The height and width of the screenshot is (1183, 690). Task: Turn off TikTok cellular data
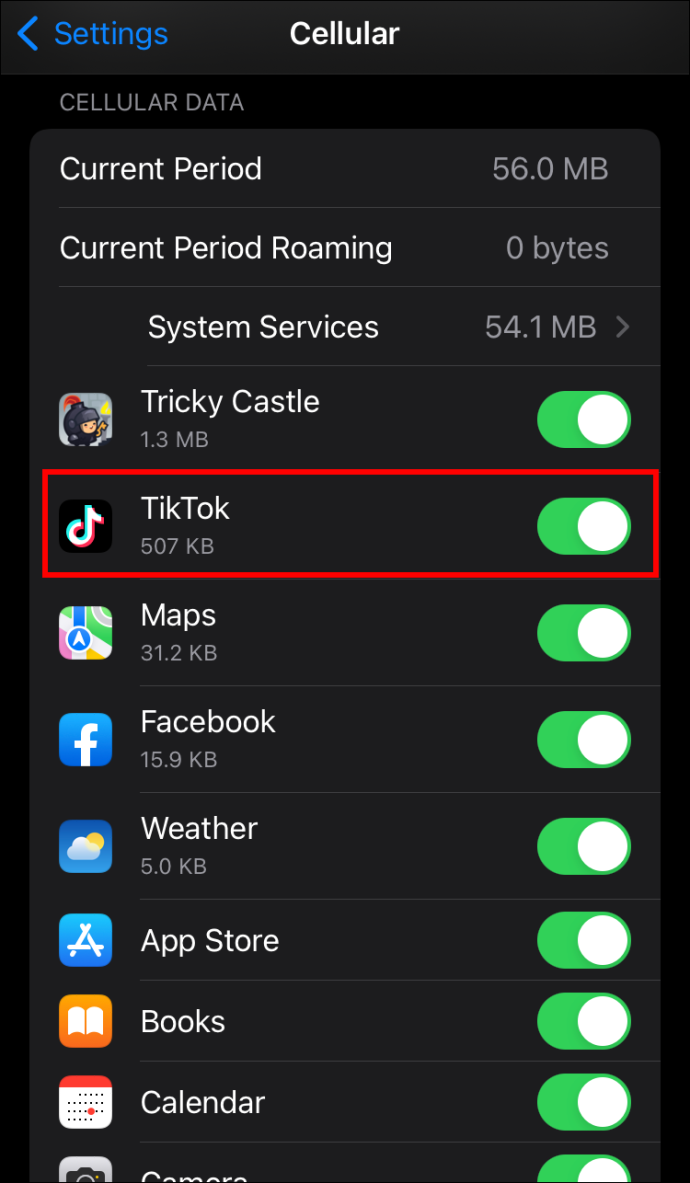coord(584,526)
